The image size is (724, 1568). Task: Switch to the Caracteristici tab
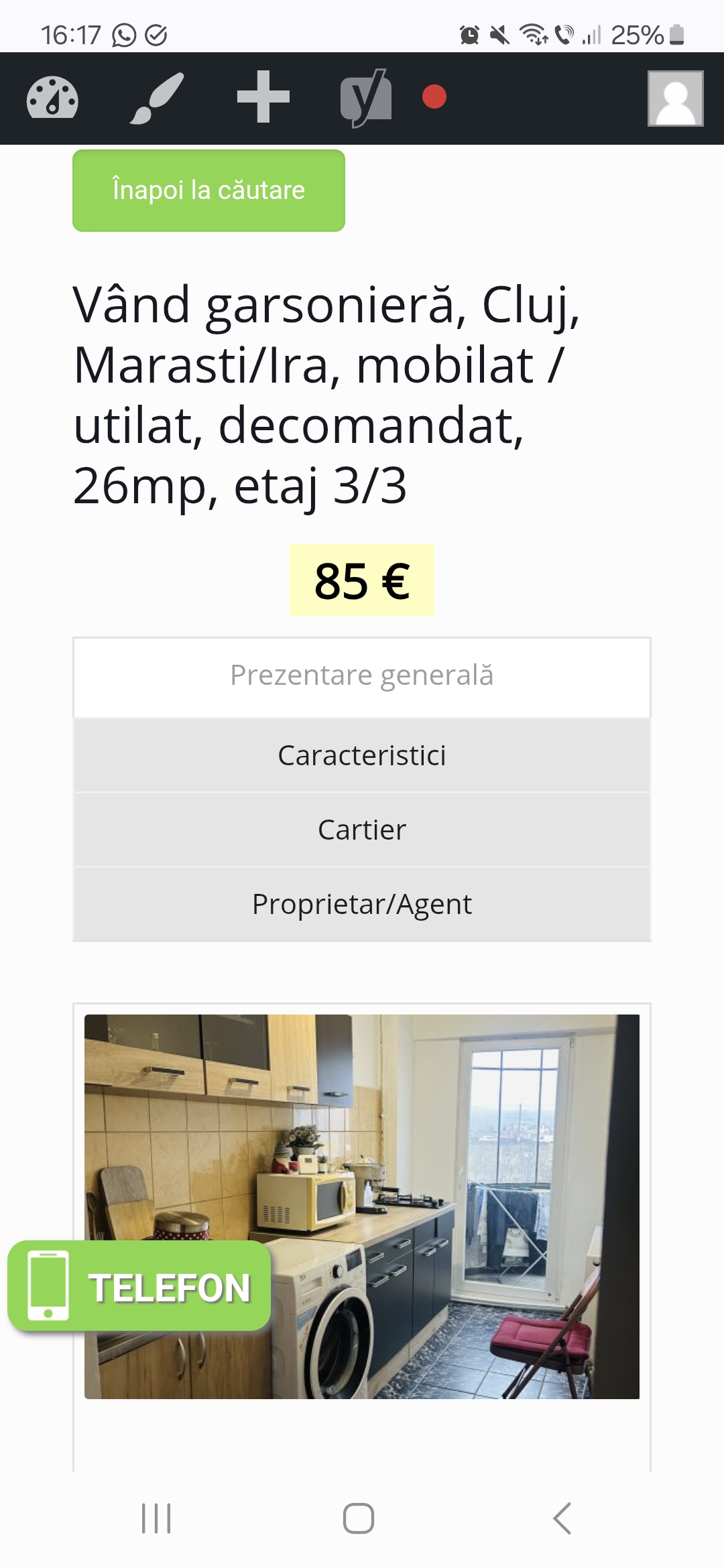pyautogui.click(x=362, y=756)
